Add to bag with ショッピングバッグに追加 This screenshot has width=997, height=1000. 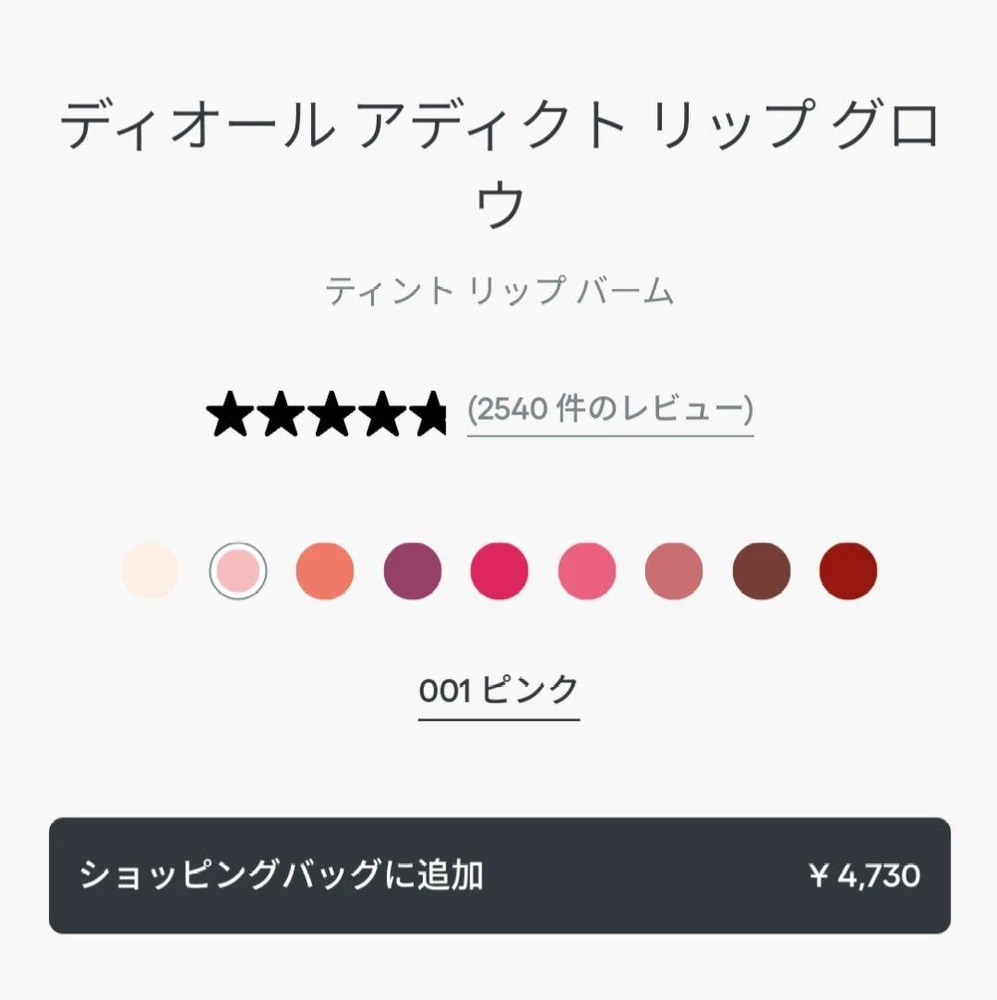499,876
